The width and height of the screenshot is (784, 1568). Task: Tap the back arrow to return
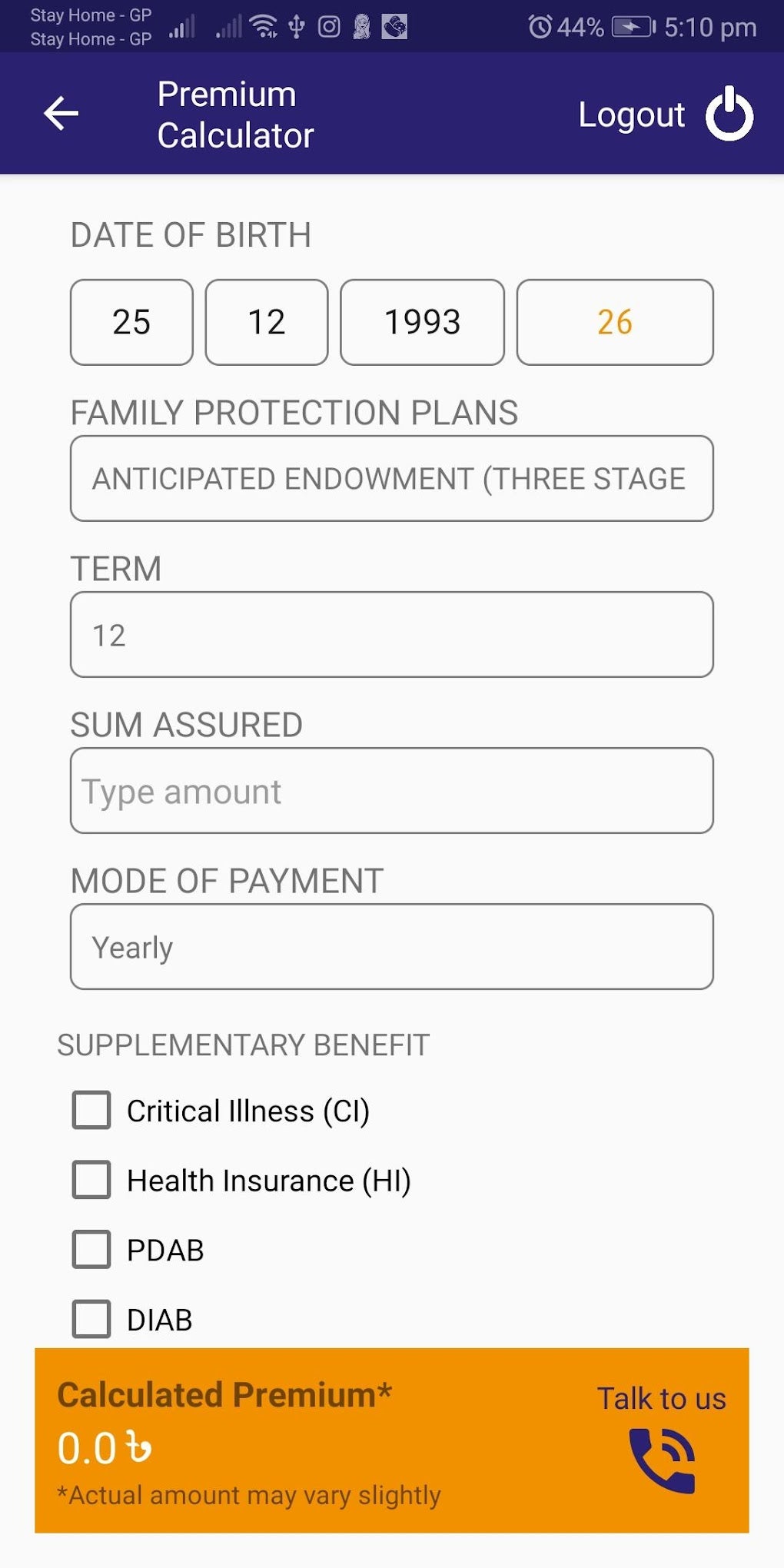point(61,114)
